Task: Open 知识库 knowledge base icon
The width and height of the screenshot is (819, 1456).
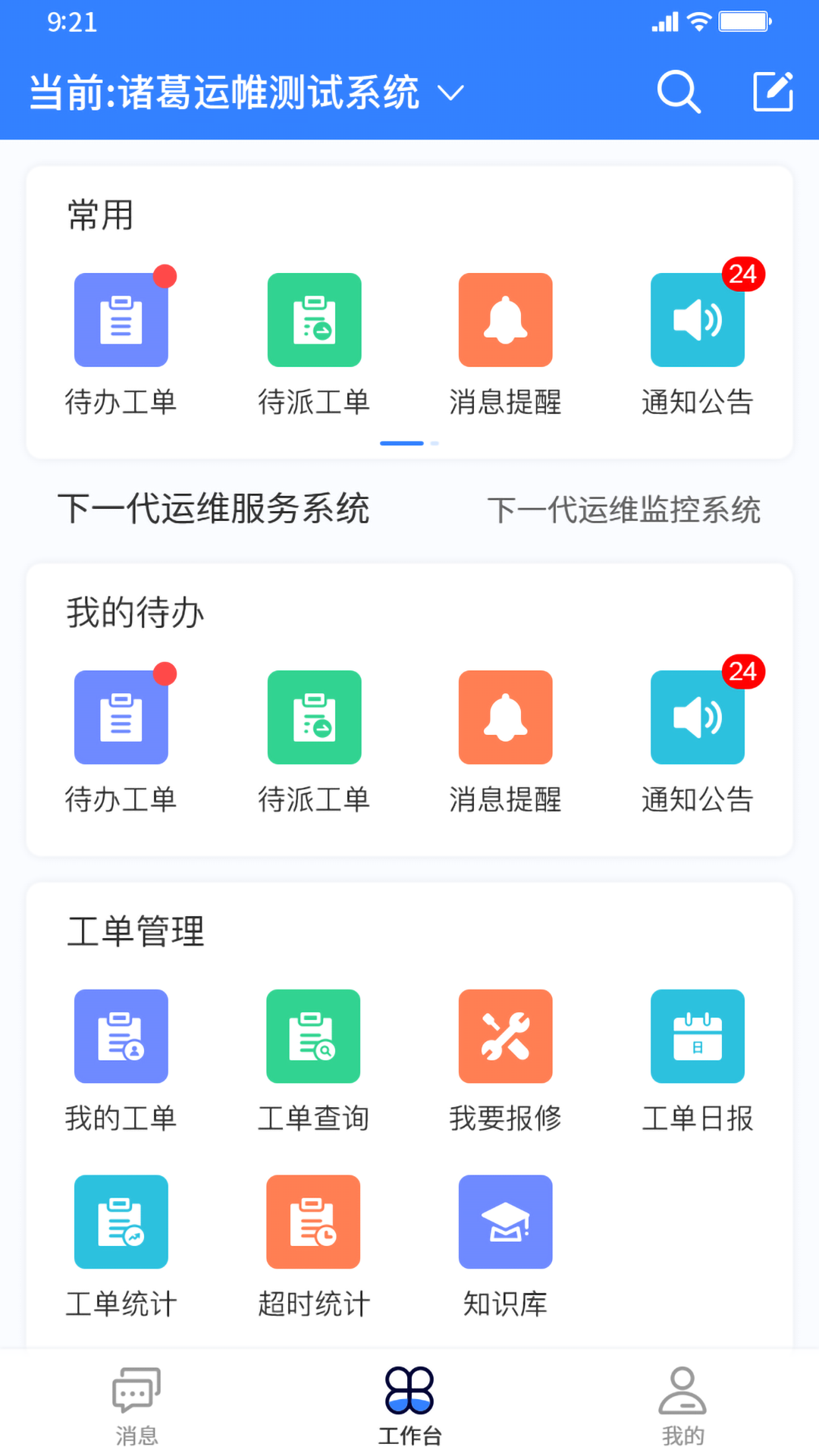Action: (x=505, y=1222)
